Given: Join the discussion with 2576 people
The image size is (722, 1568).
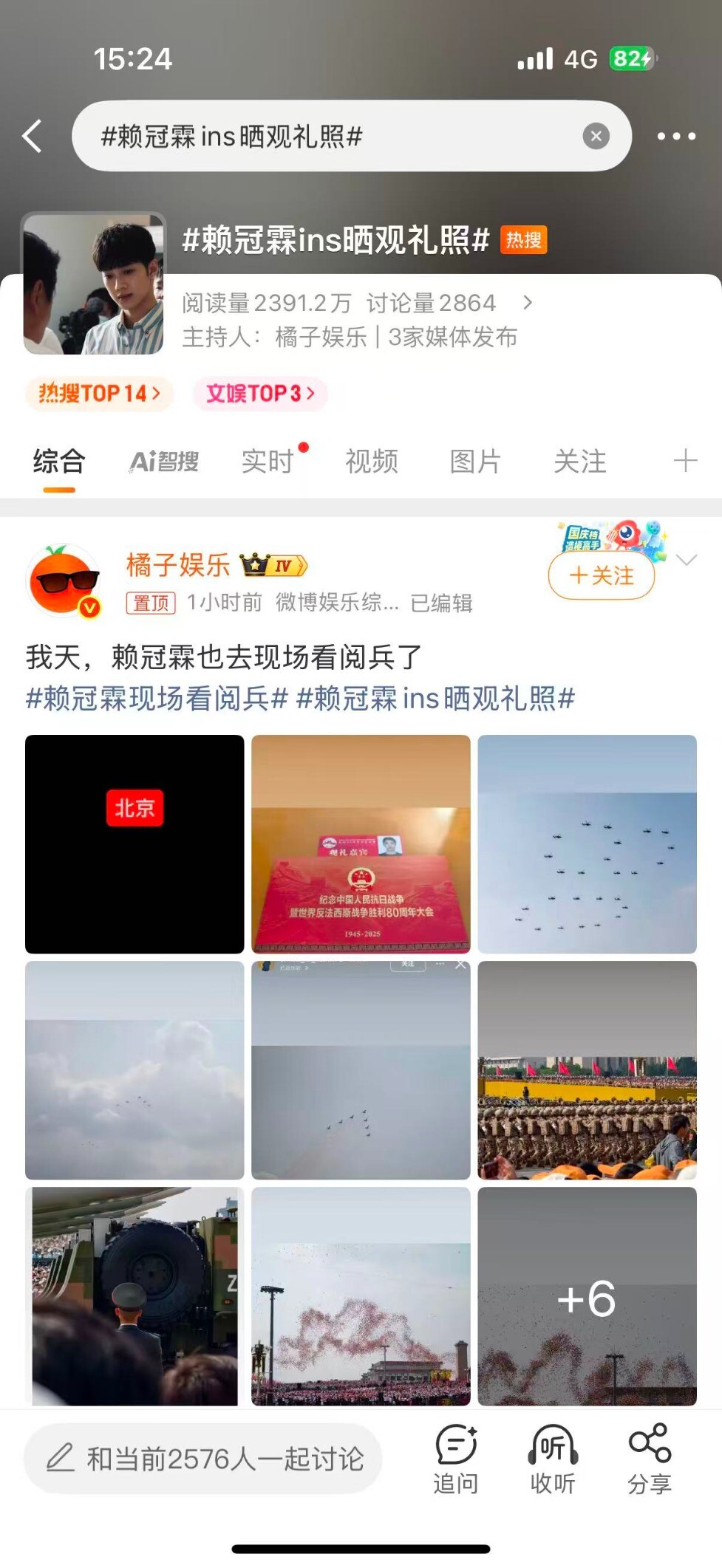Looking at the screenshot, I should (x=203, y=1459).
